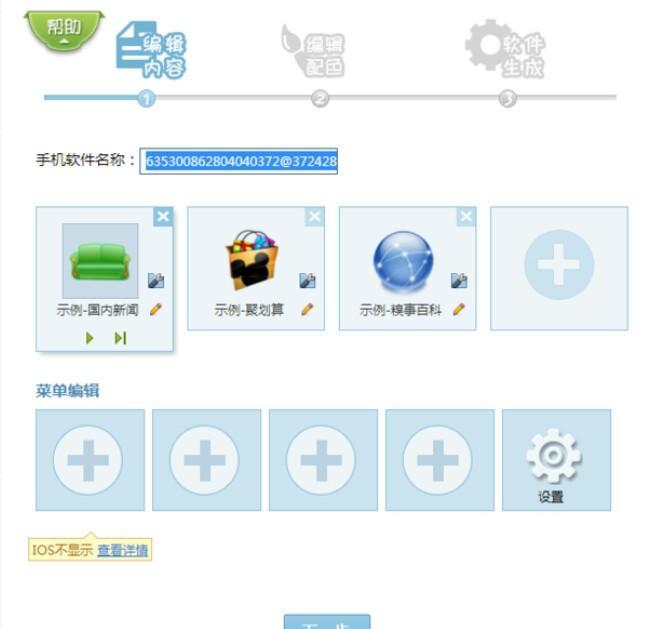Image resolution: width=651 pixels, height=629 pixels.
Task: Add a new content module tile
Action: (559, 267)
